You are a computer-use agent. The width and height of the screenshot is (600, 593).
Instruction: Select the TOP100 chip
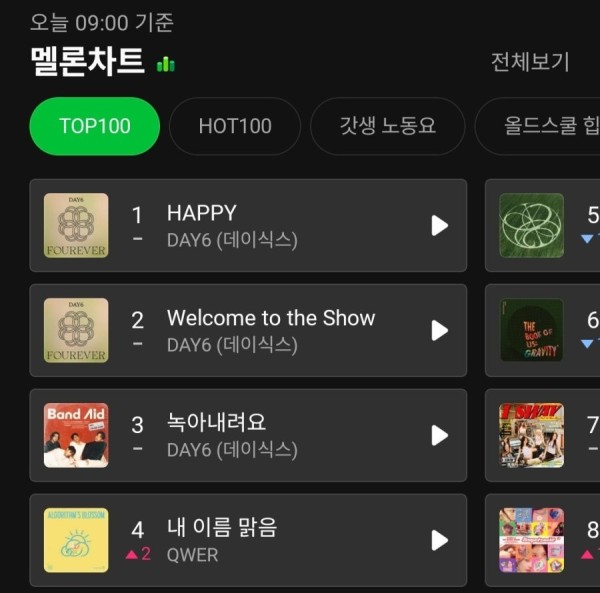[95, 126]
